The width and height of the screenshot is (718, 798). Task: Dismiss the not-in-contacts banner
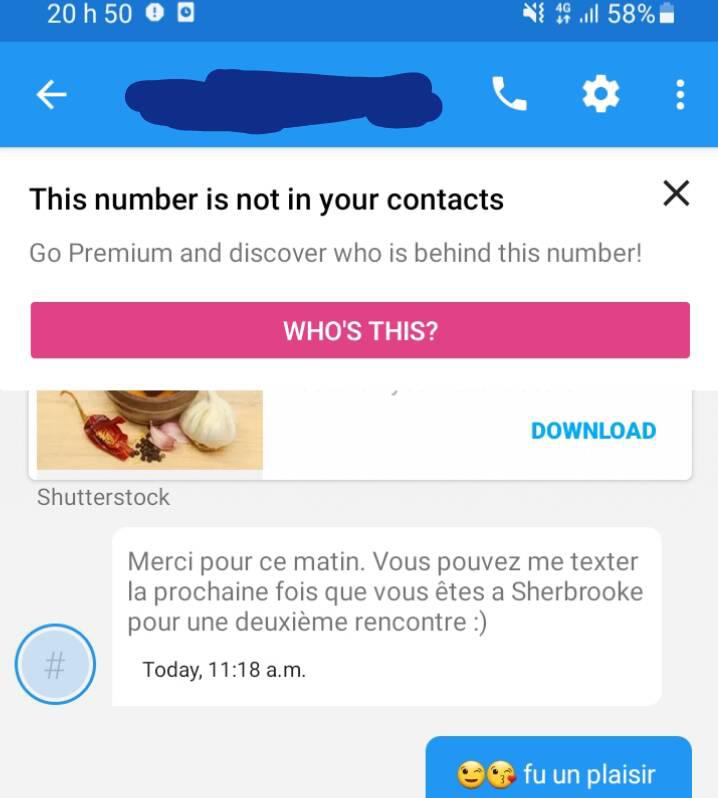point(676,193)
